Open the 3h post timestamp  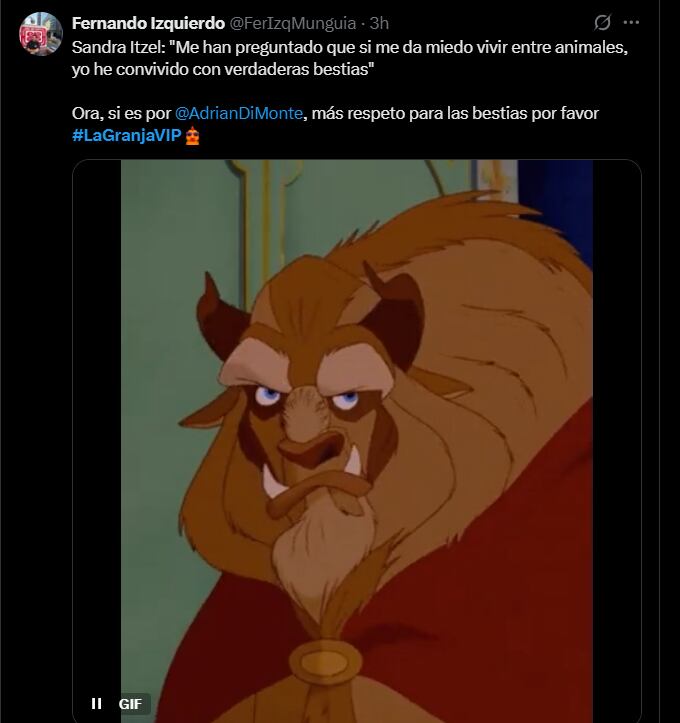[379, 22]
